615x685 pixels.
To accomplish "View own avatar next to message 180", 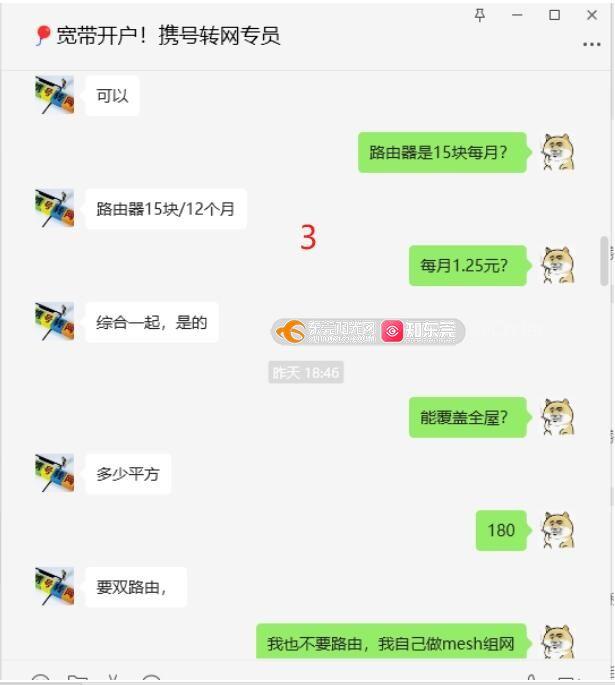I will pos(558,530).
